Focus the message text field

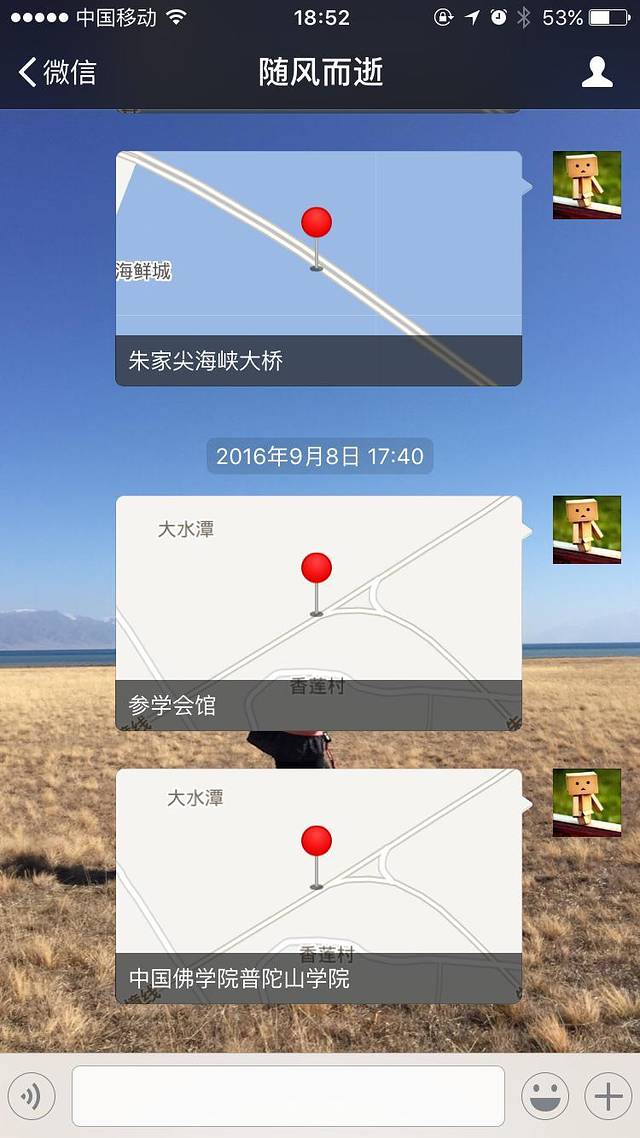tap(288, 1097)
